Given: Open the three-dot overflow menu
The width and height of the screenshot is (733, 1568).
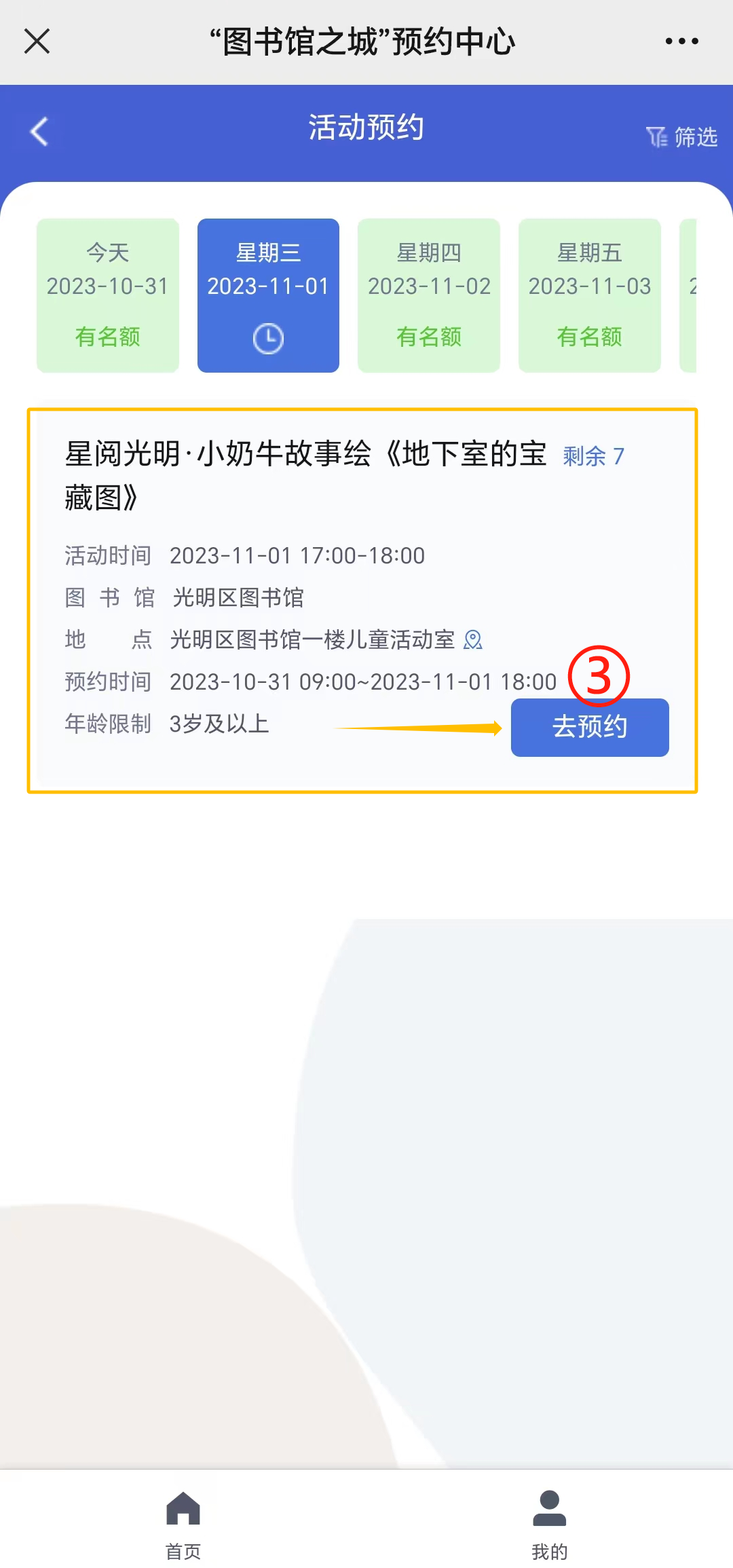Looking at the screenshot, I should (x=681, y=41).
